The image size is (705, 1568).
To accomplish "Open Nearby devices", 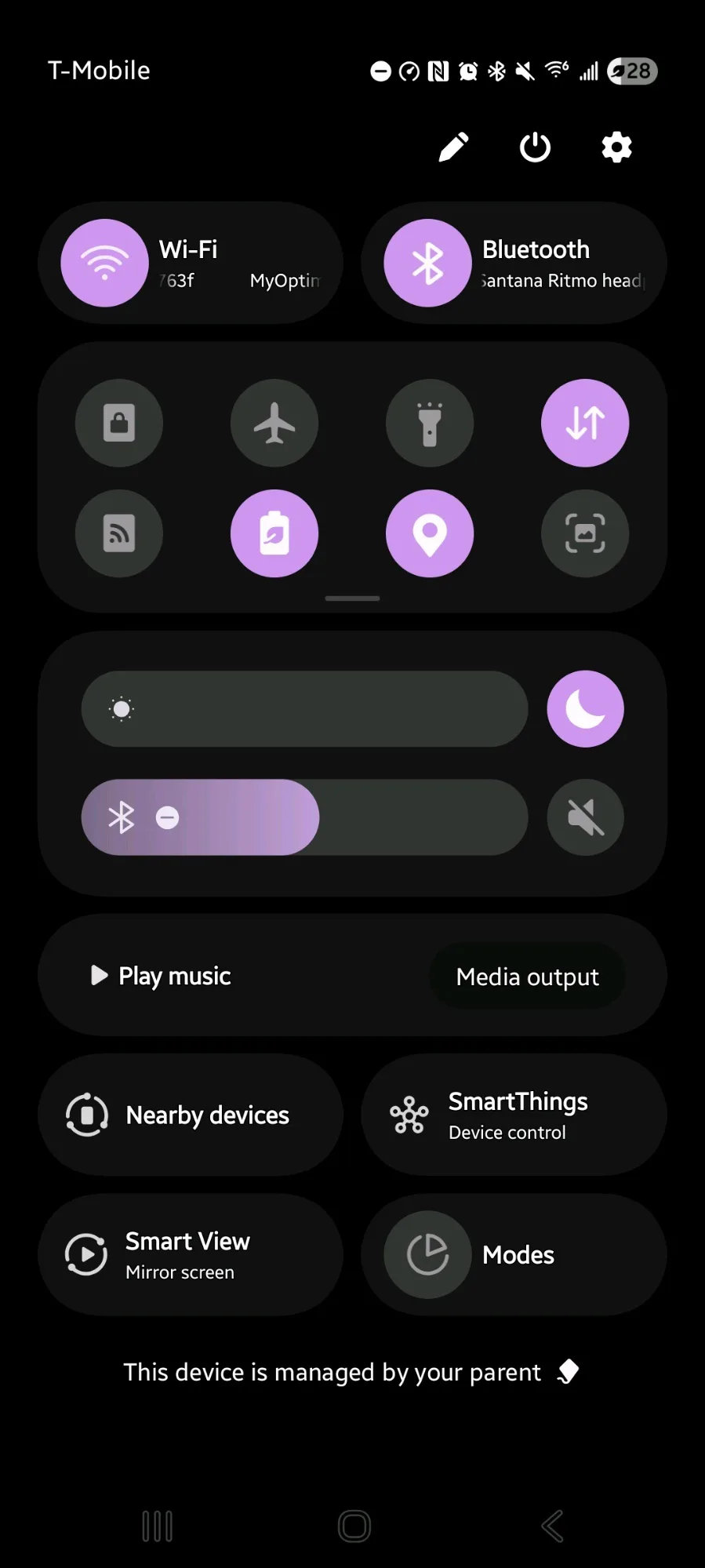I will point(191,1115).
